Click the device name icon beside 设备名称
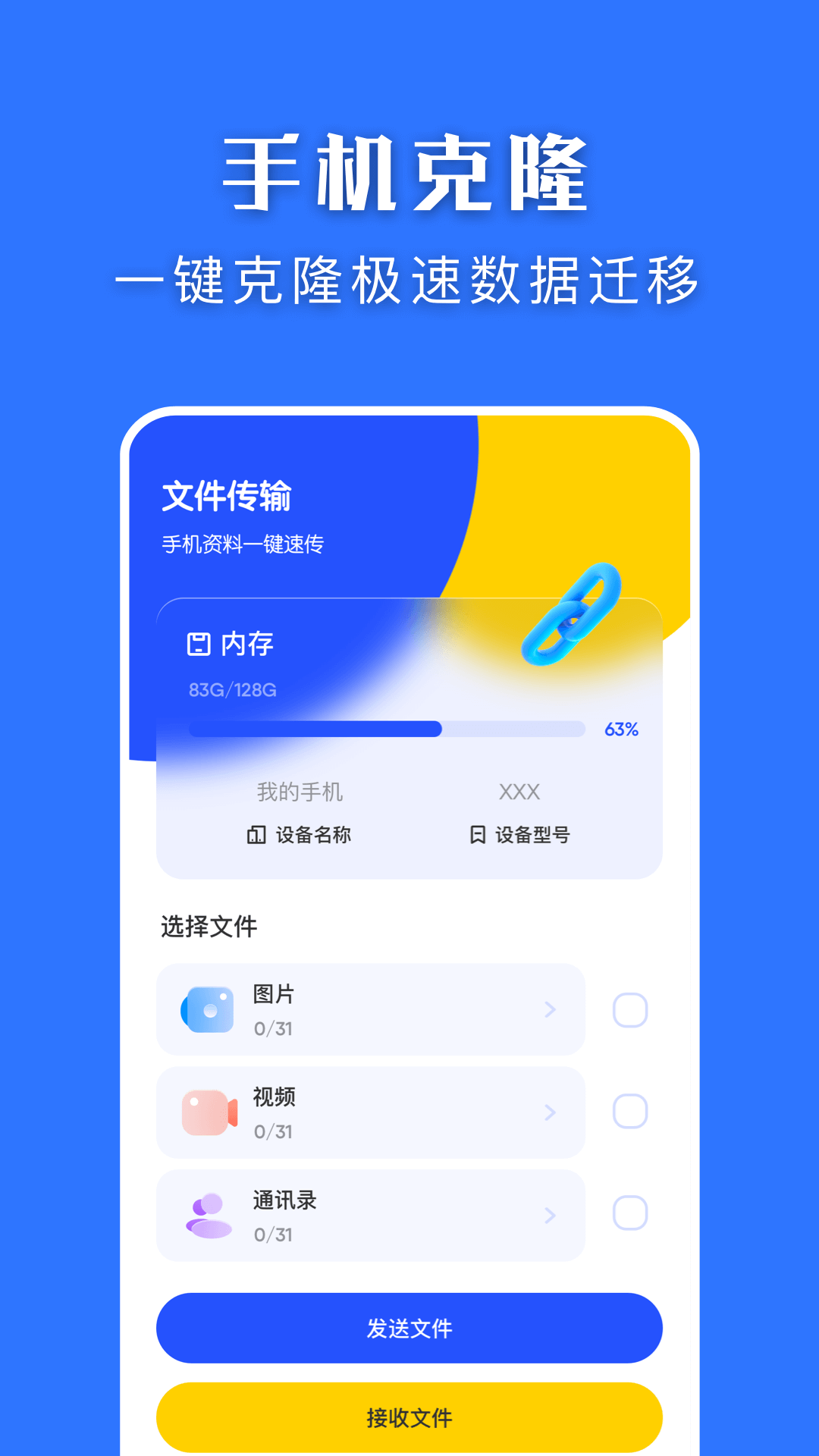 click(x=256, y=835)
